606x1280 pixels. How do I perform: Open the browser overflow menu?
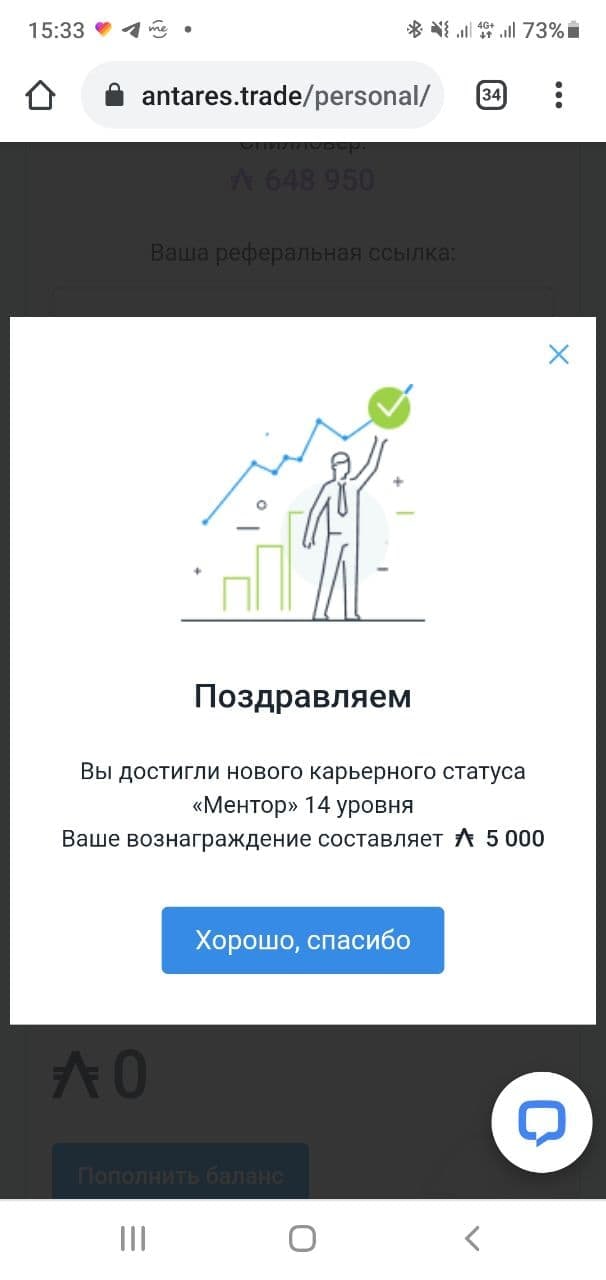pos(559,95)
